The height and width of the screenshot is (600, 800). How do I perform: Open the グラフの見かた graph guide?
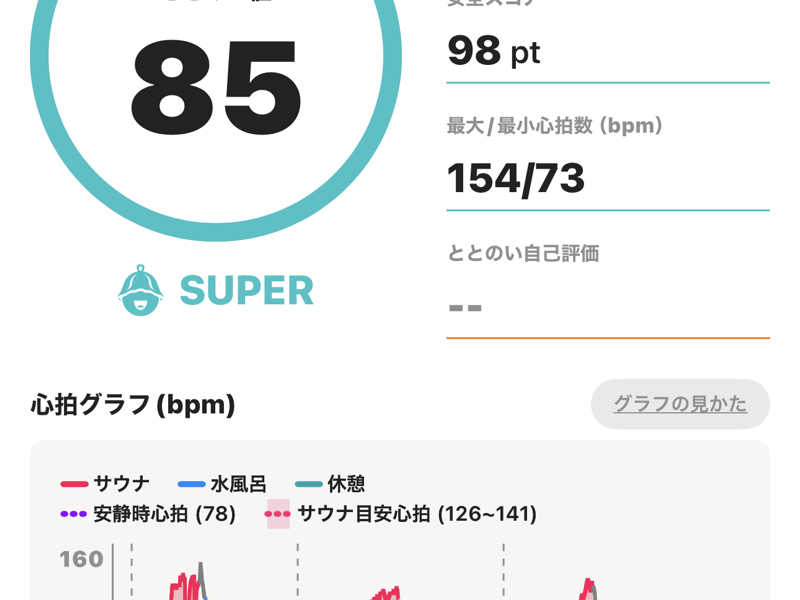pos(680,404)
